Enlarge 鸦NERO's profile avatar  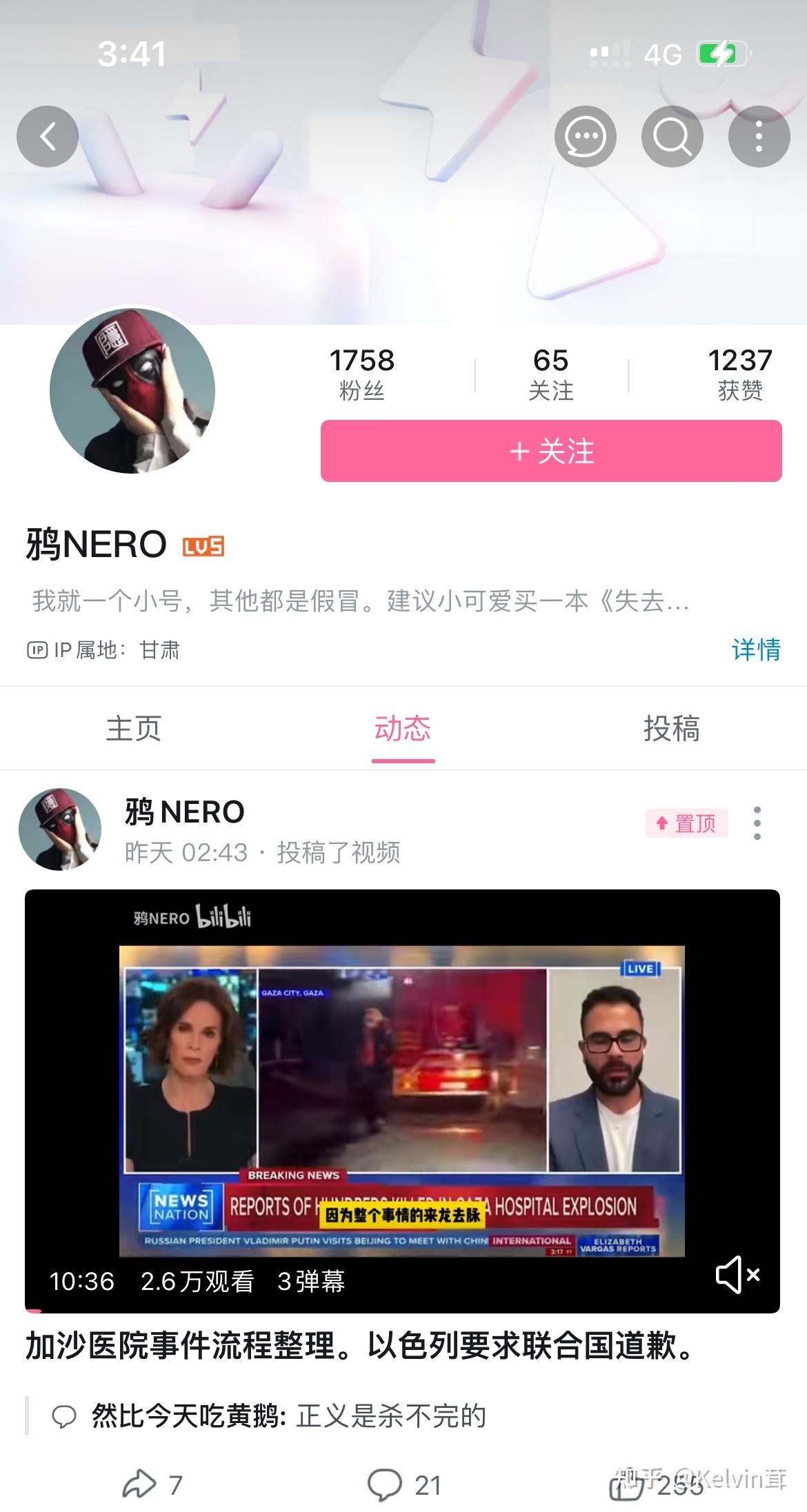(132, 391)
